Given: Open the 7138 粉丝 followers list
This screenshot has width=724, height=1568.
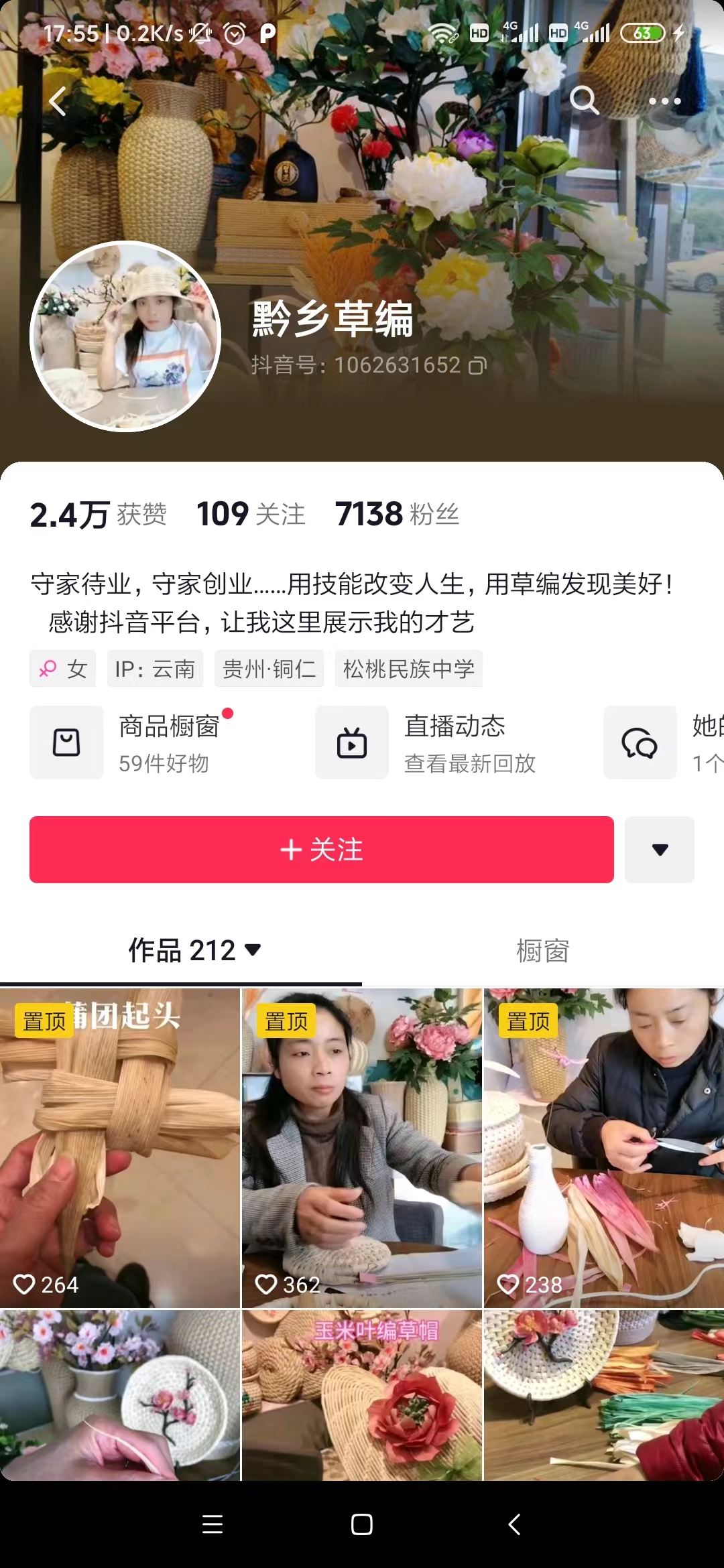Looking at the screenshot, I should coord(397,515).
